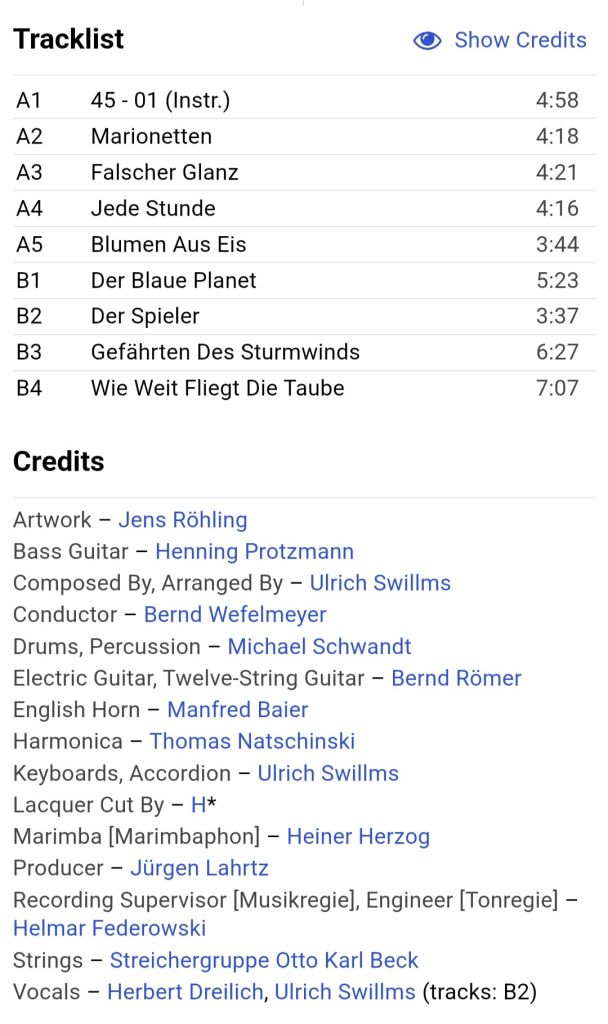Toggle Show Credits in the tracklist
Screen dimensions: 608x1024
[x=500, y=40]
